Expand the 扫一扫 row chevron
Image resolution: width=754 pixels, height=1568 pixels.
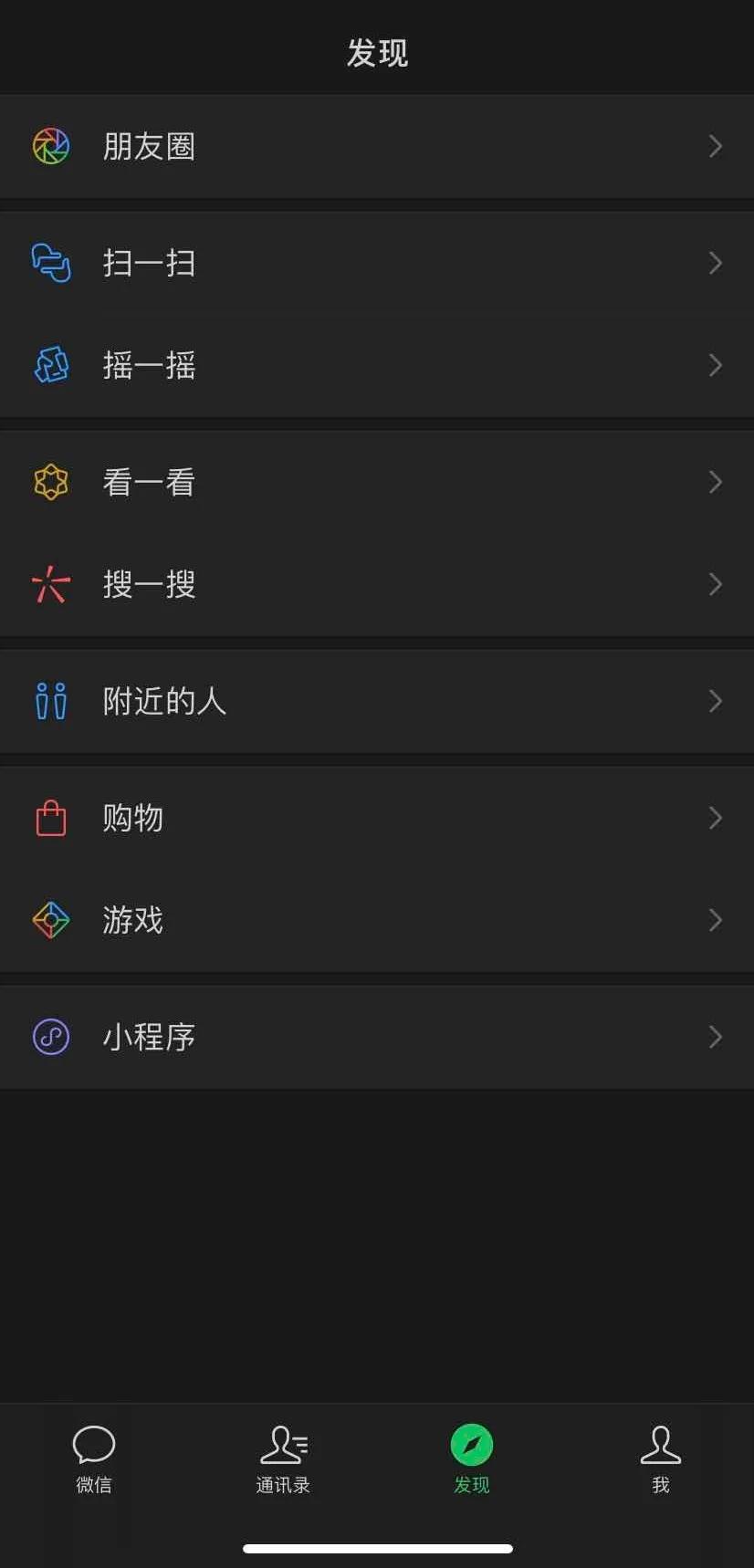pyautogui.click(x=717, y=263)
